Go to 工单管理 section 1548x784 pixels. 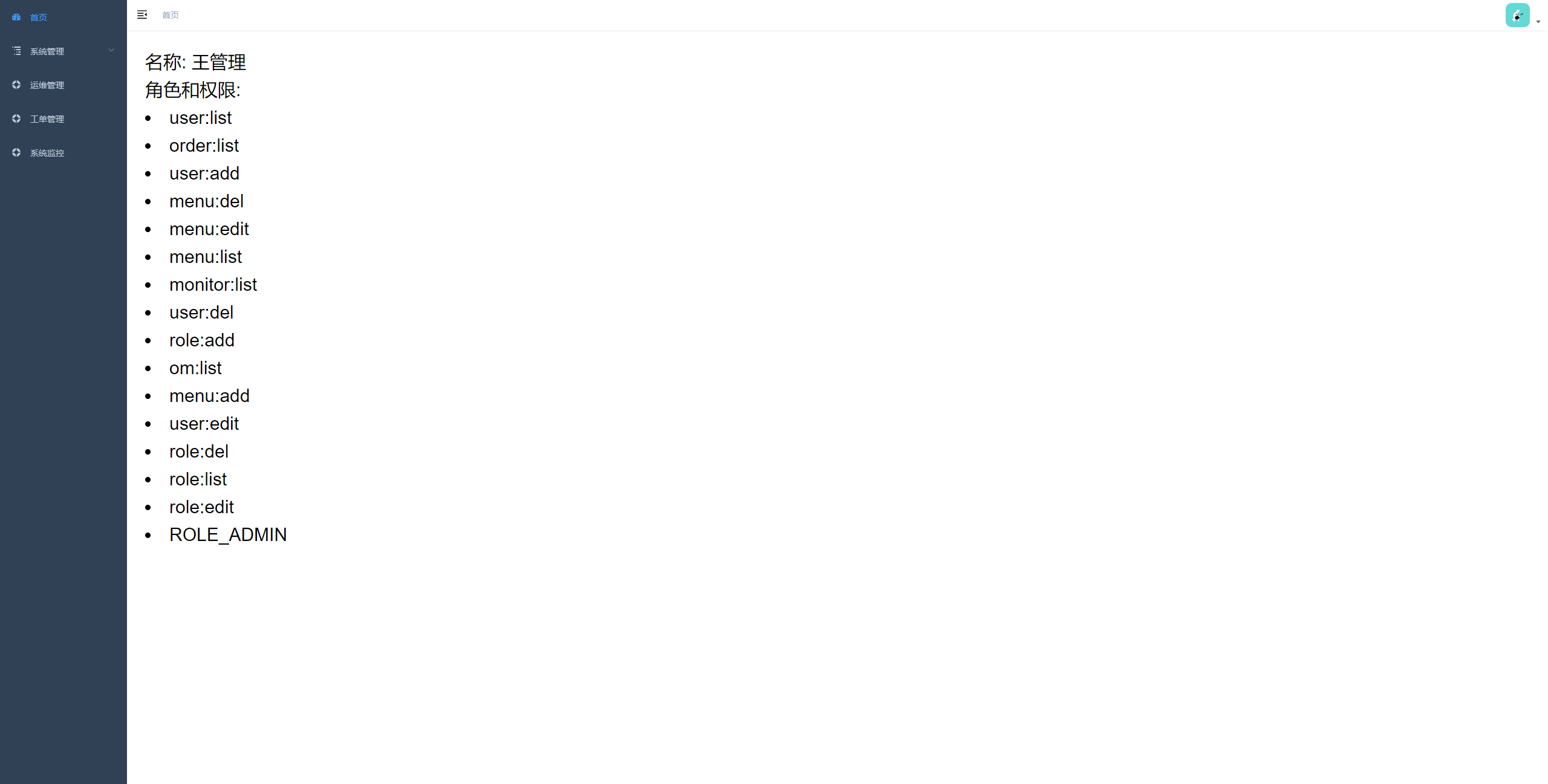(x=47, y=119)
